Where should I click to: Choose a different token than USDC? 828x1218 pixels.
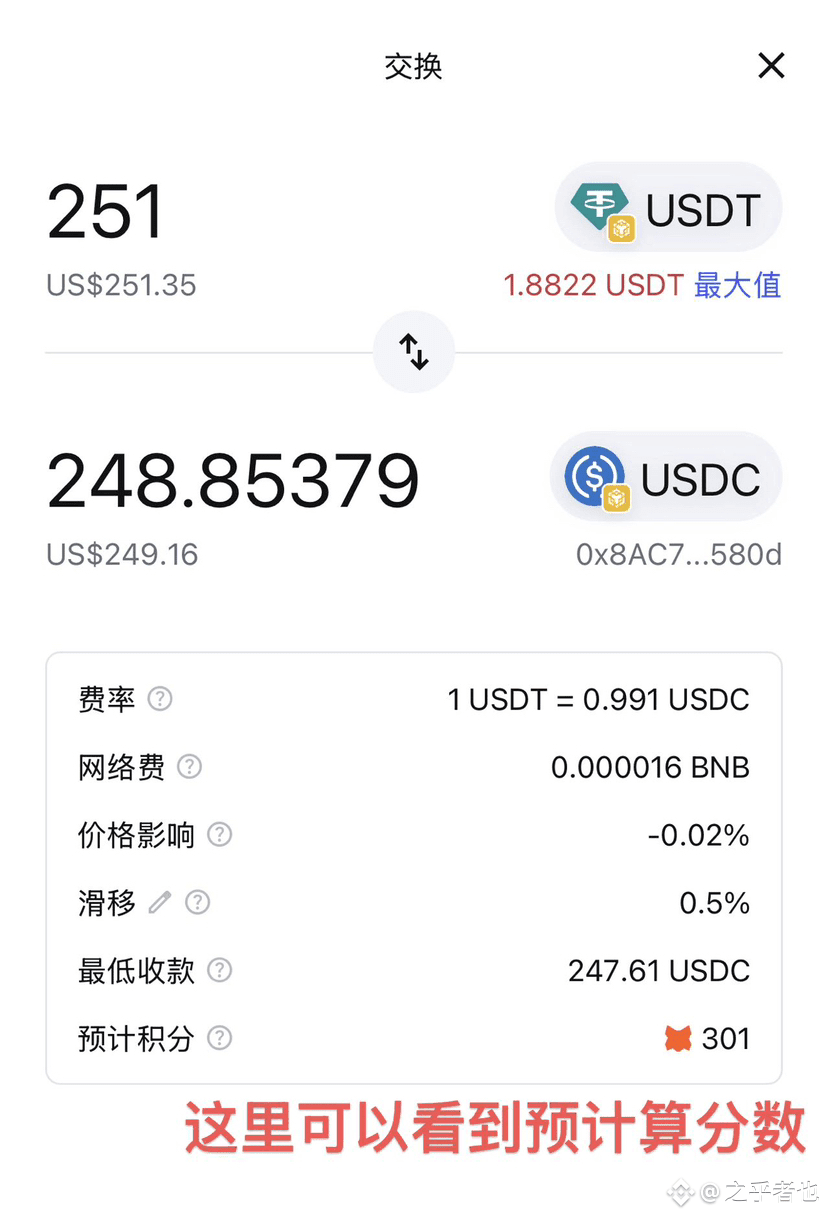coord(665,478)
